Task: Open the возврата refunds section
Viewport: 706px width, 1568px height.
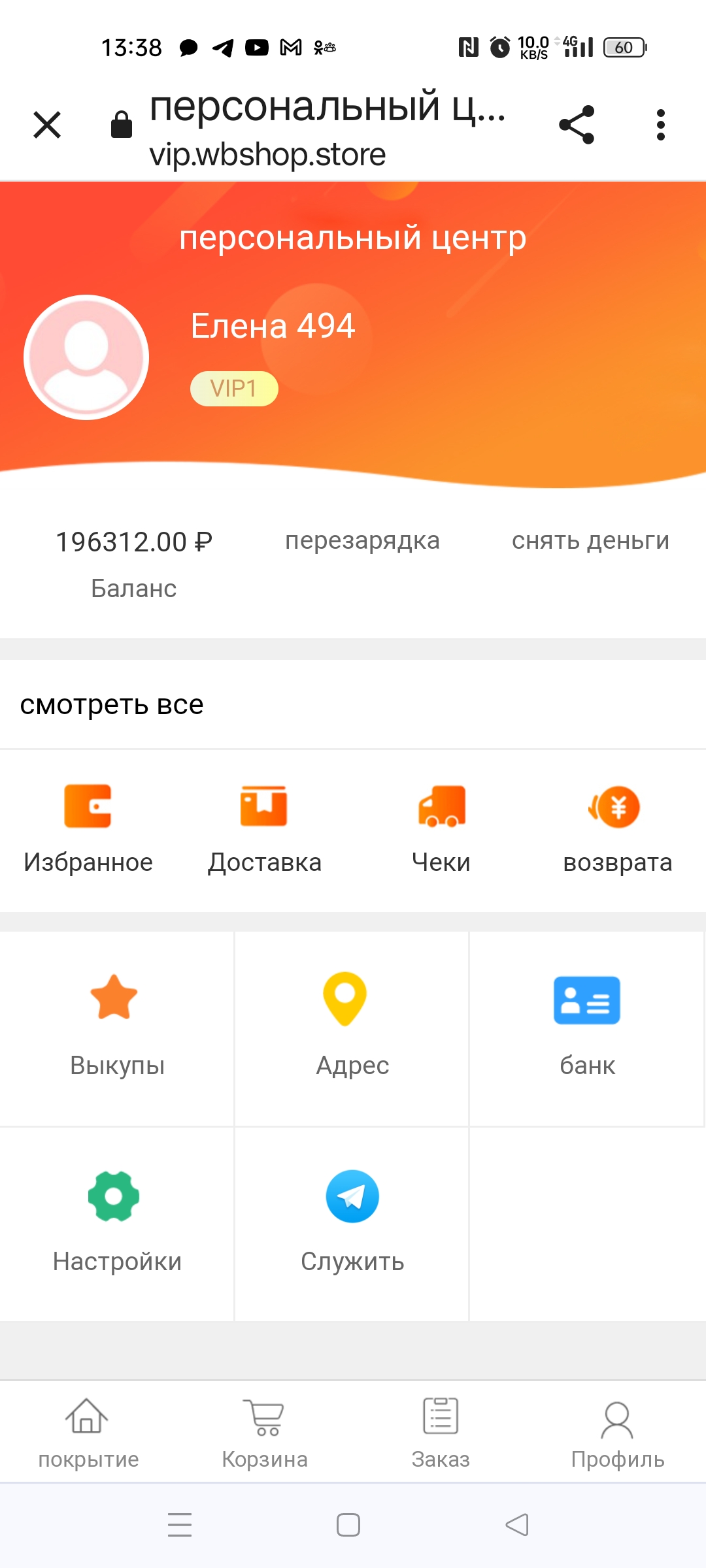Action: click(x=617, y=830)
